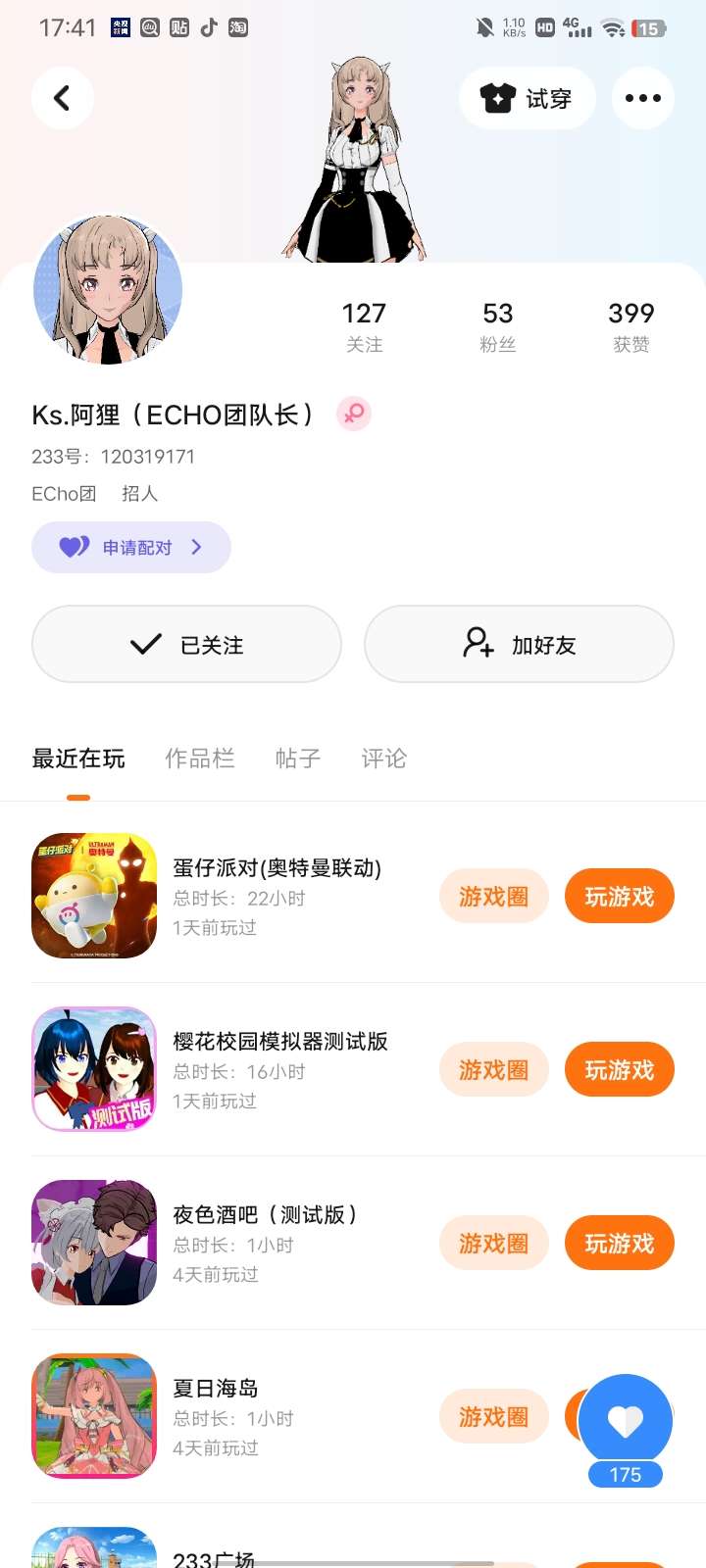706x1568 pixels.
Task: Open the three-dot overflow menu
Action: (x=642, y=98)
